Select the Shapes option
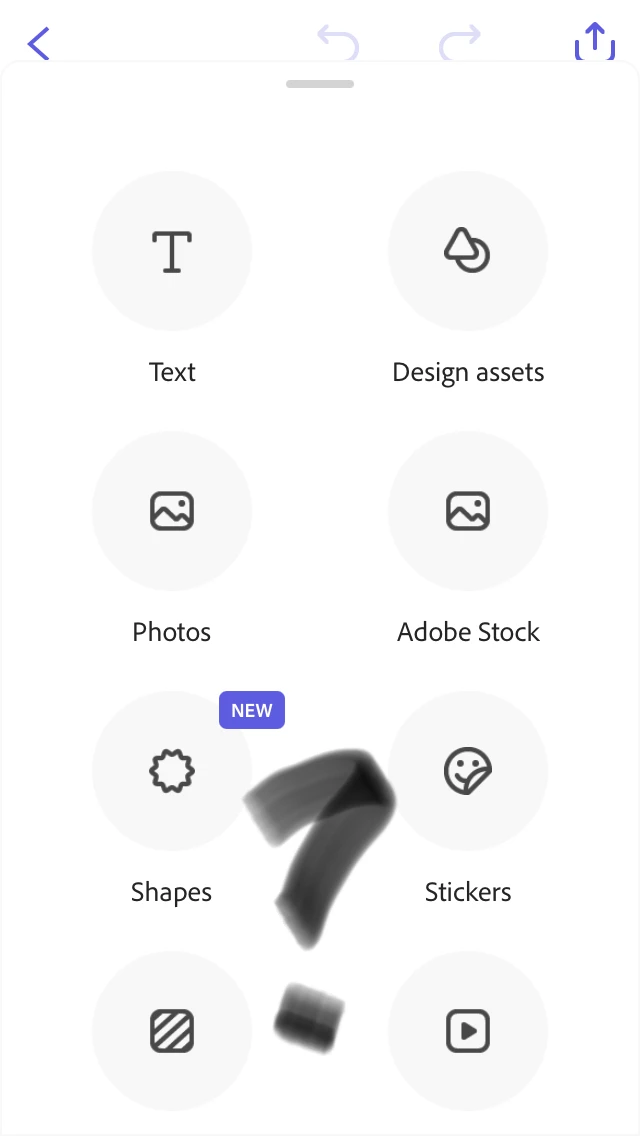The width and height of the screenshot is (640, 1136). 172,771
